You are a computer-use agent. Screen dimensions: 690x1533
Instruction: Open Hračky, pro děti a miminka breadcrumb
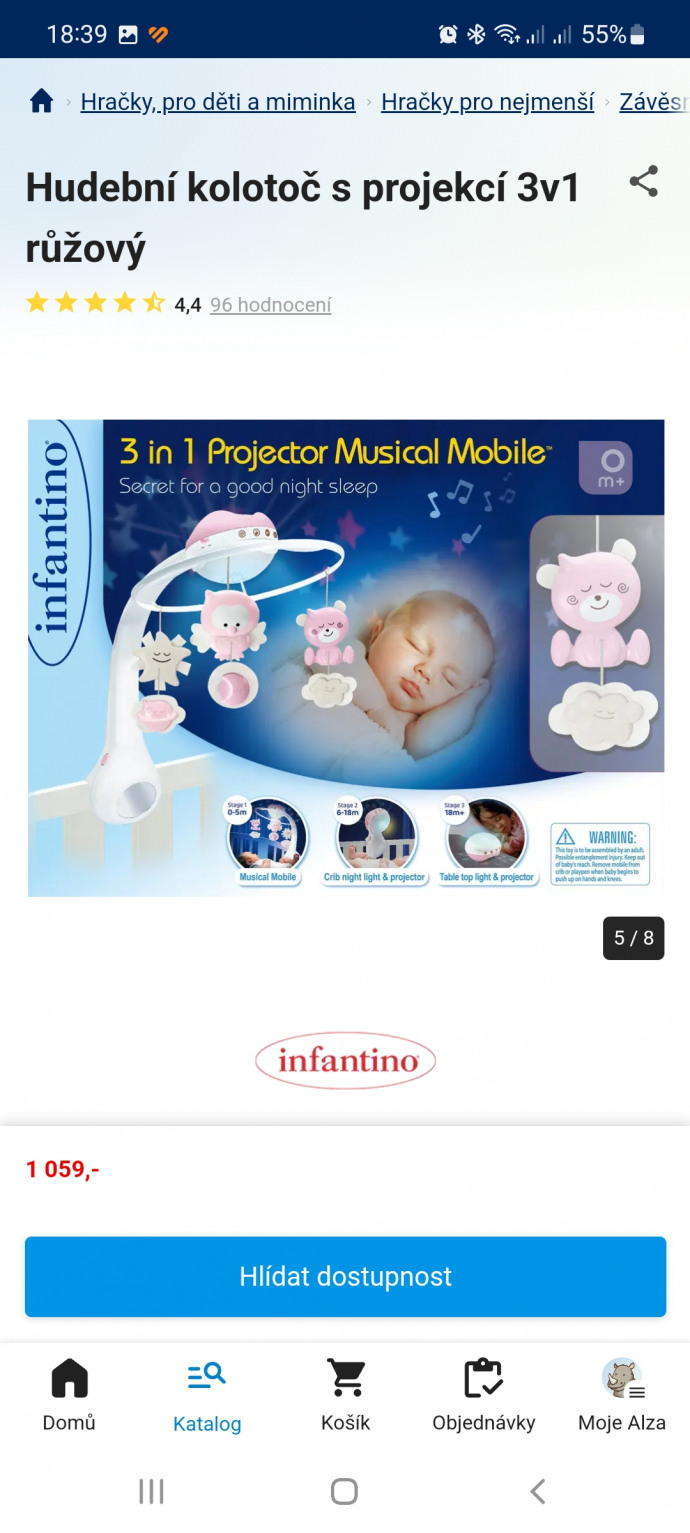(217, 102)
